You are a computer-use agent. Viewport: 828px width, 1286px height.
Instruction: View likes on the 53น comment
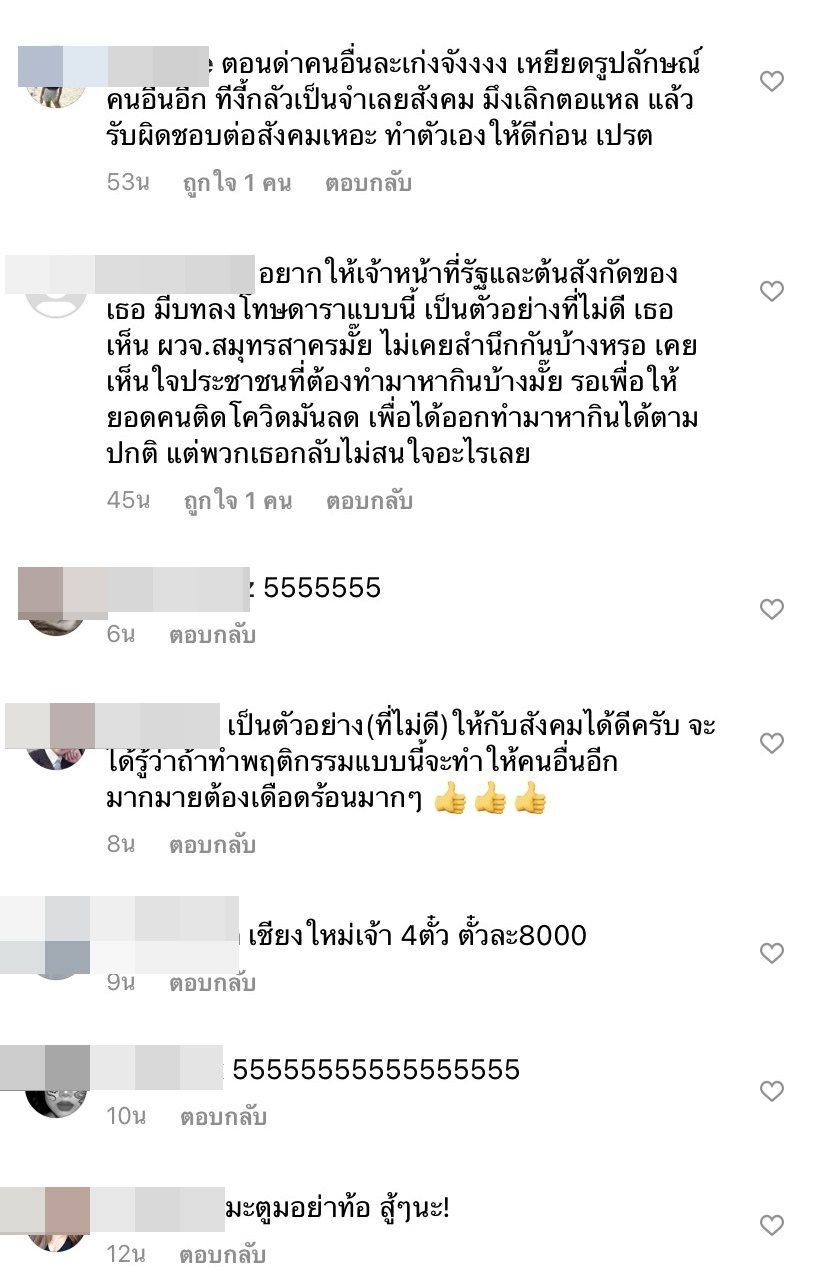coord(238,184)
